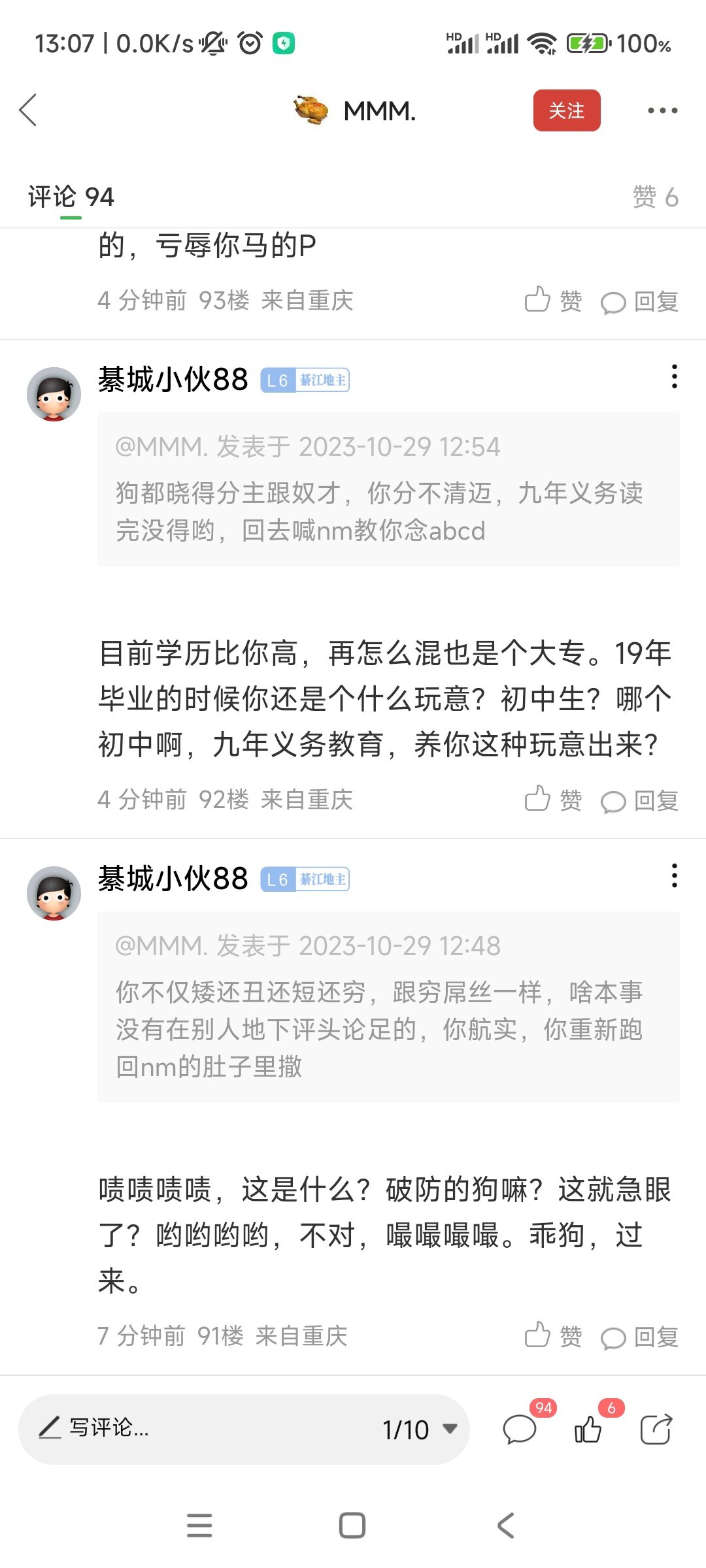This screenshot has height=1568, width=706.
Task: Like the 92楼 comment
Action: [553, 800]
